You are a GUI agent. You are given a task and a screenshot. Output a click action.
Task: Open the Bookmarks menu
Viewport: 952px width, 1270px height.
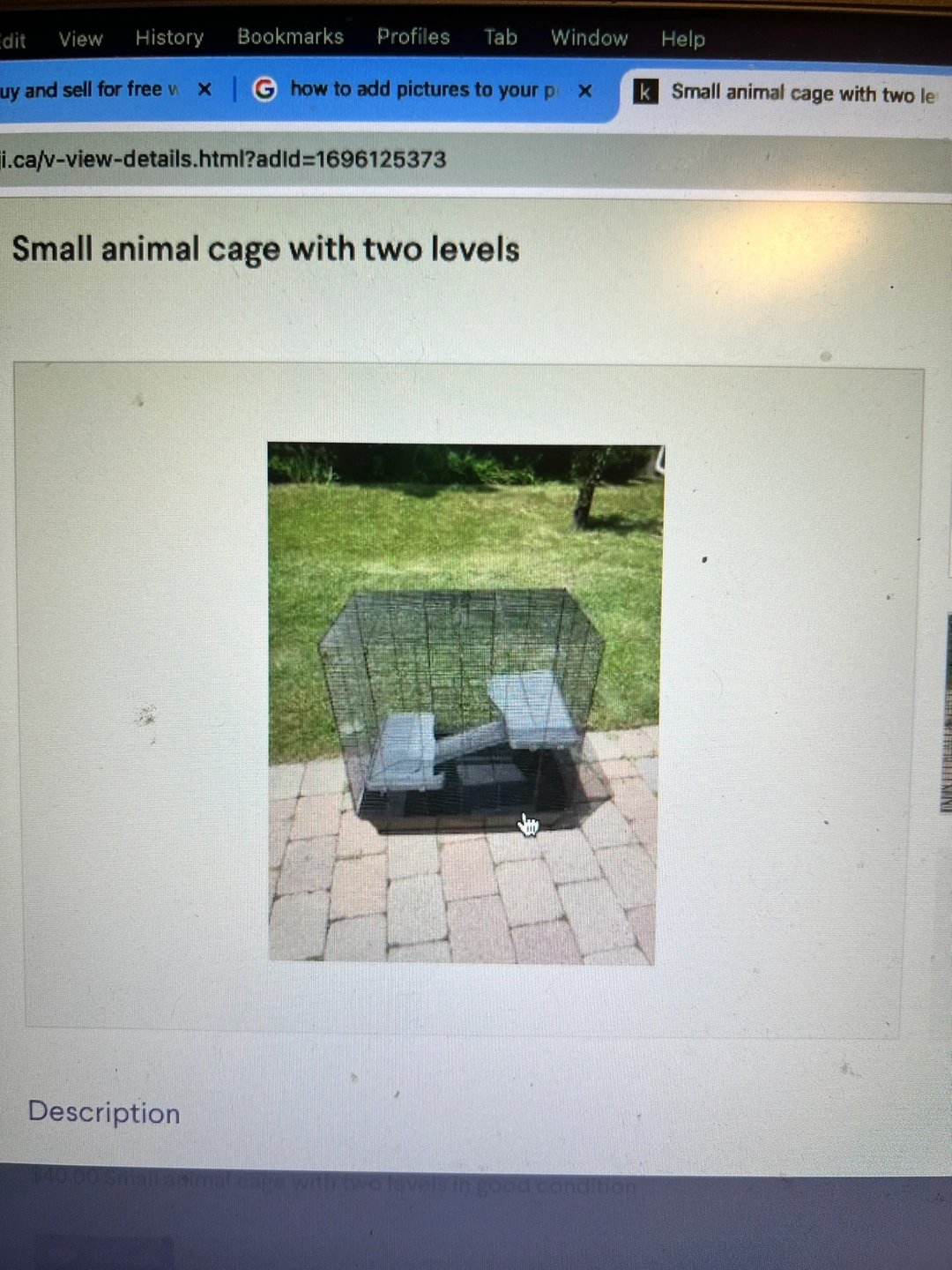(290, 36)
